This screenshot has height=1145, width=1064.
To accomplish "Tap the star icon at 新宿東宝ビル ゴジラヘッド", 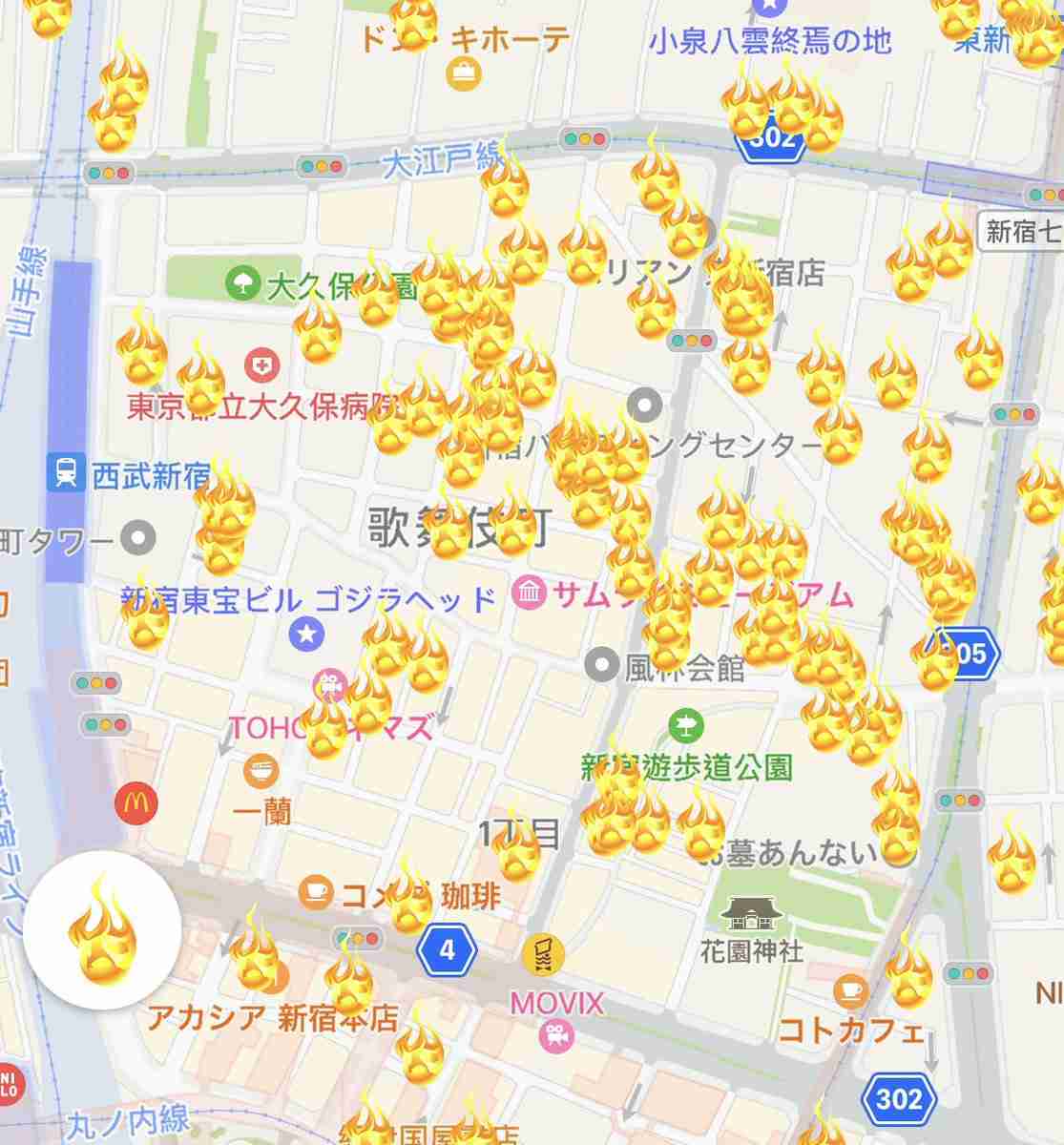I will 305,633.
